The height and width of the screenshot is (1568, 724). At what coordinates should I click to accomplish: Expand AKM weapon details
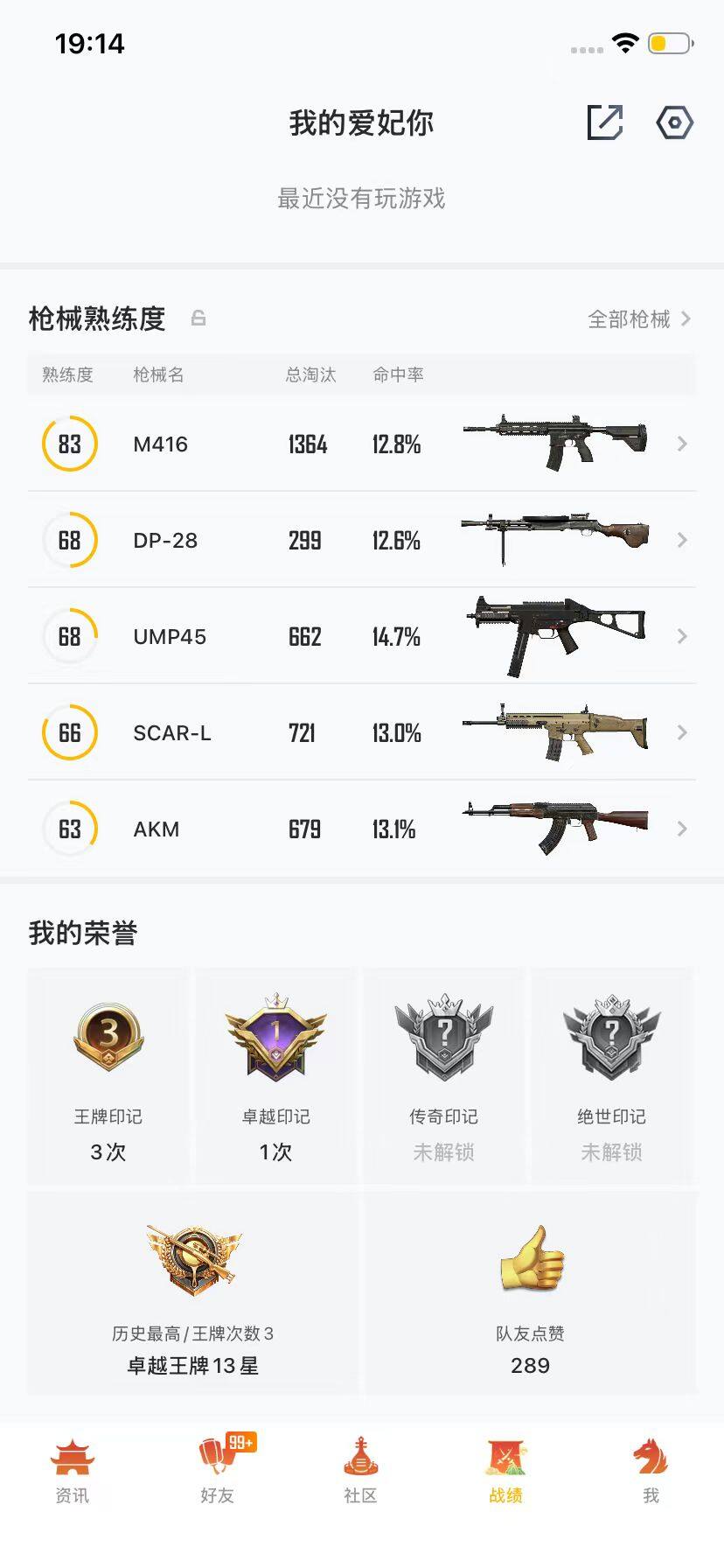tap(682, 829)
